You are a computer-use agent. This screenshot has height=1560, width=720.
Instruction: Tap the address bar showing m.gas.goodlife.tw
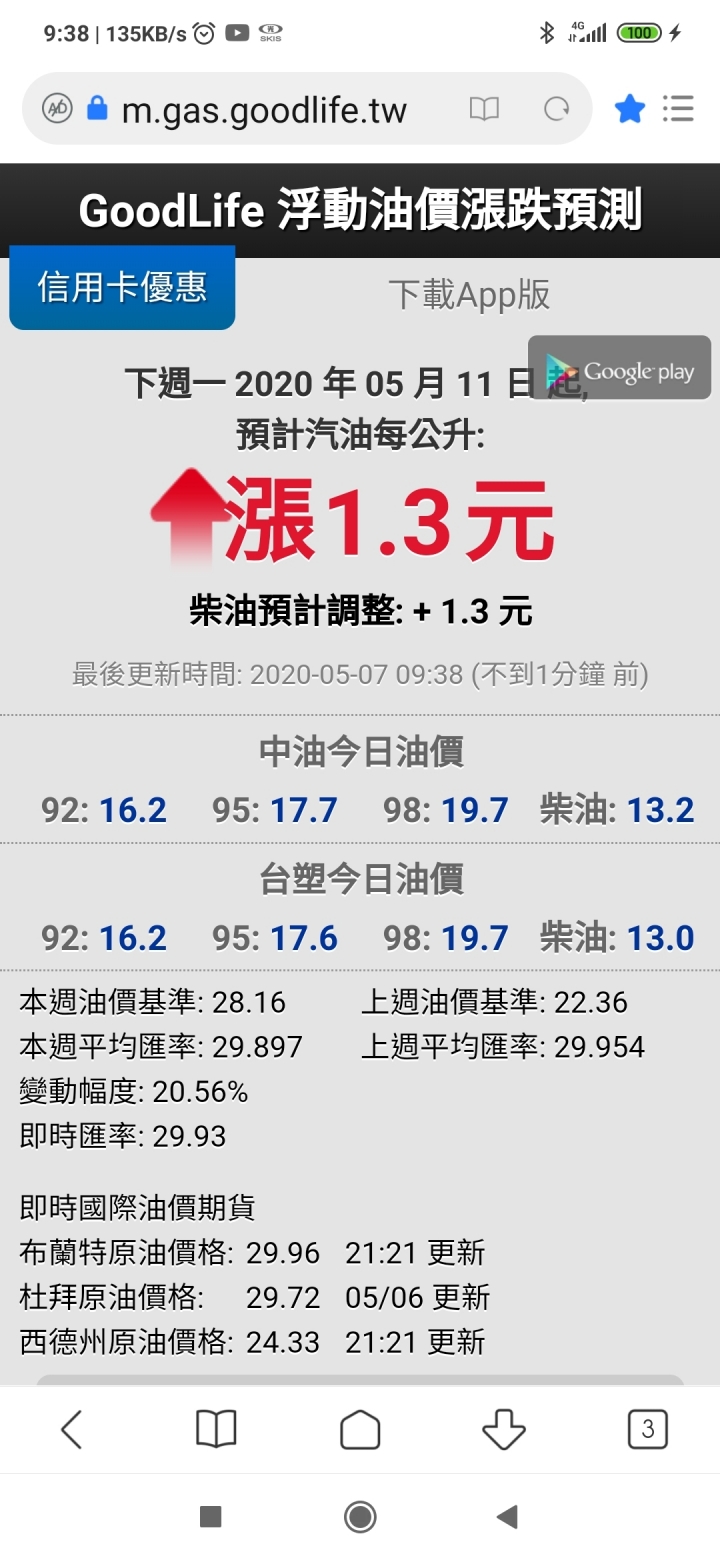tap(264, 109)
